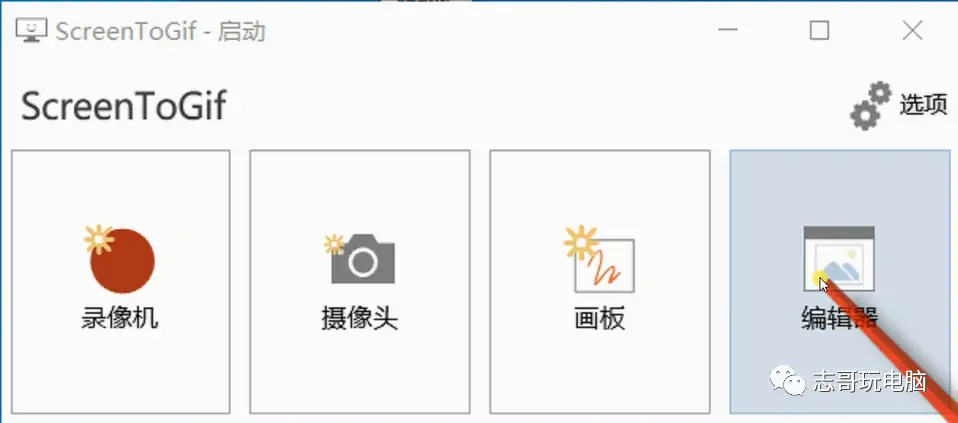Screen dimensions: 958x423
Task: Close the ScreenToGif window
Action: 912,31
